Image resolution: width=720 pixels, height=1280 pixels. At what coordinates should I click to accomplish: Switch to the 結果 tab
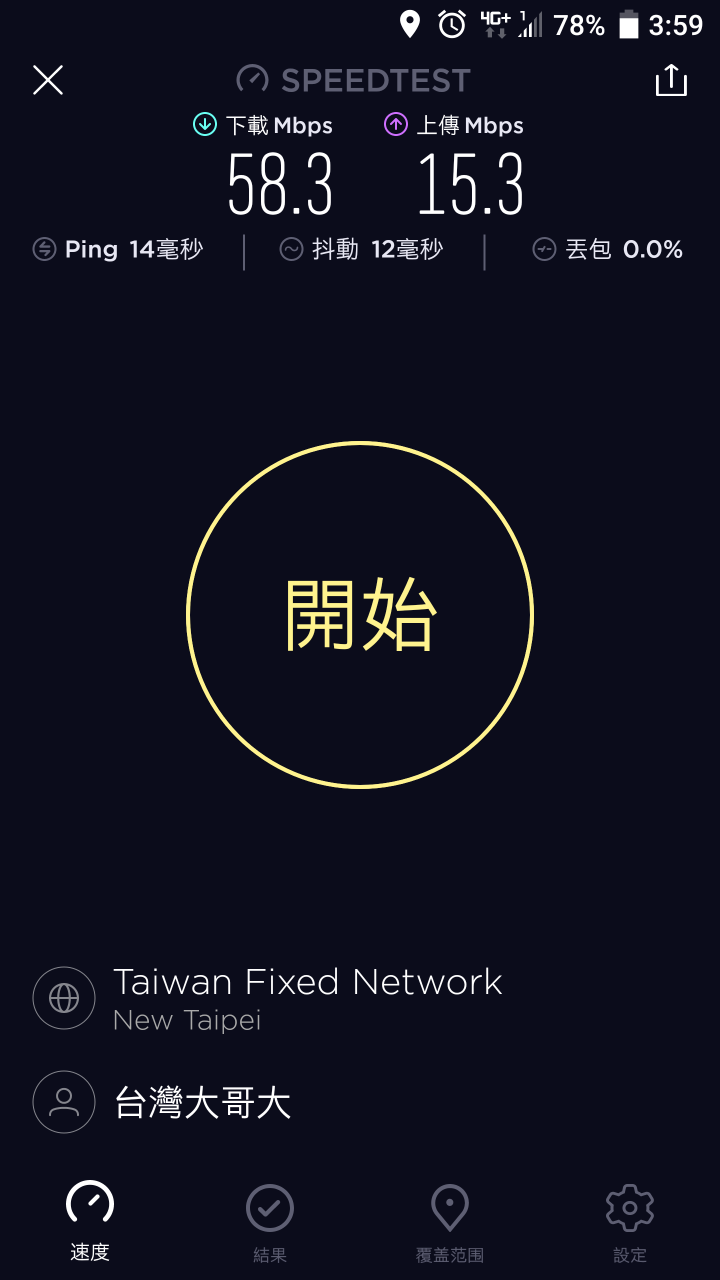coord(270,1222)
